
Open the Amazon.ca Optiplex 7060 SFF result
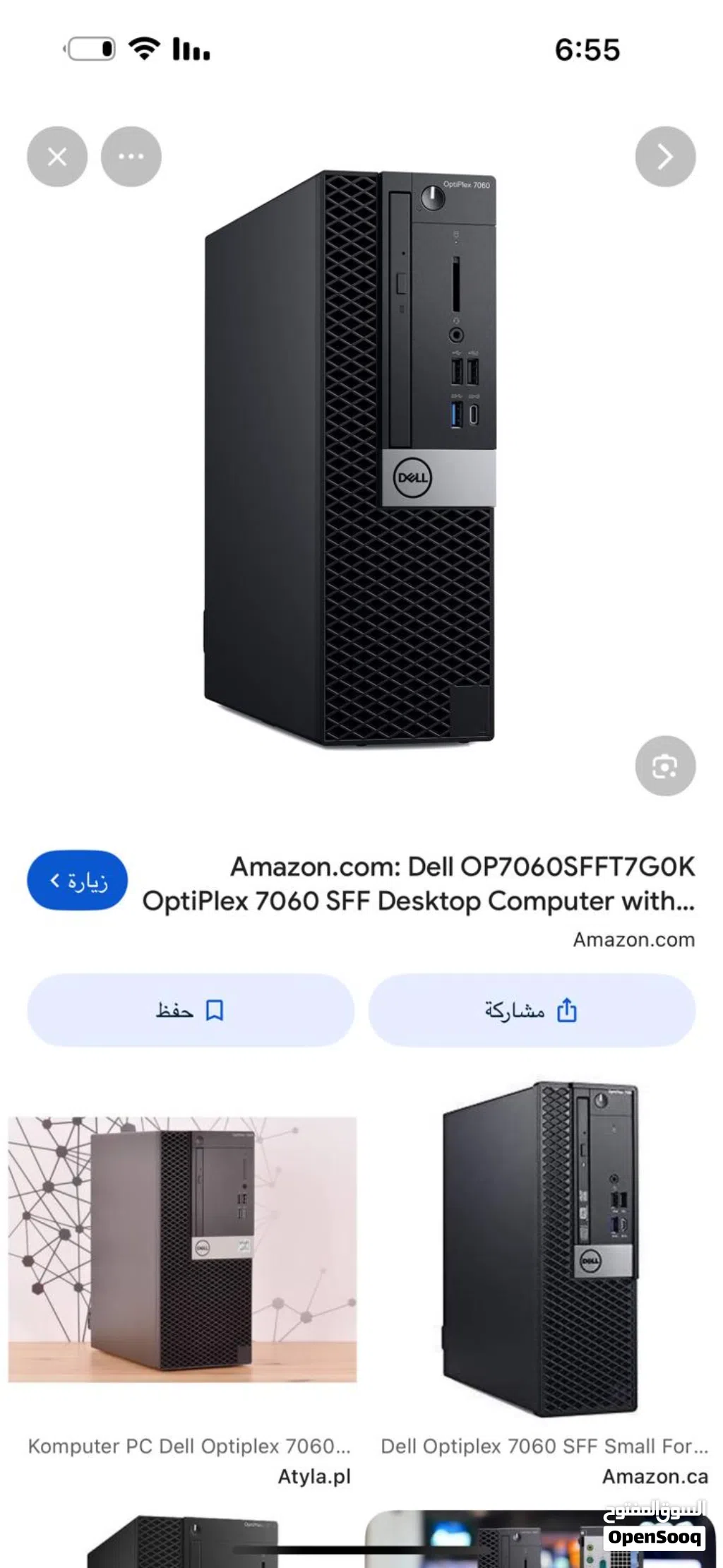(542, 1249)
